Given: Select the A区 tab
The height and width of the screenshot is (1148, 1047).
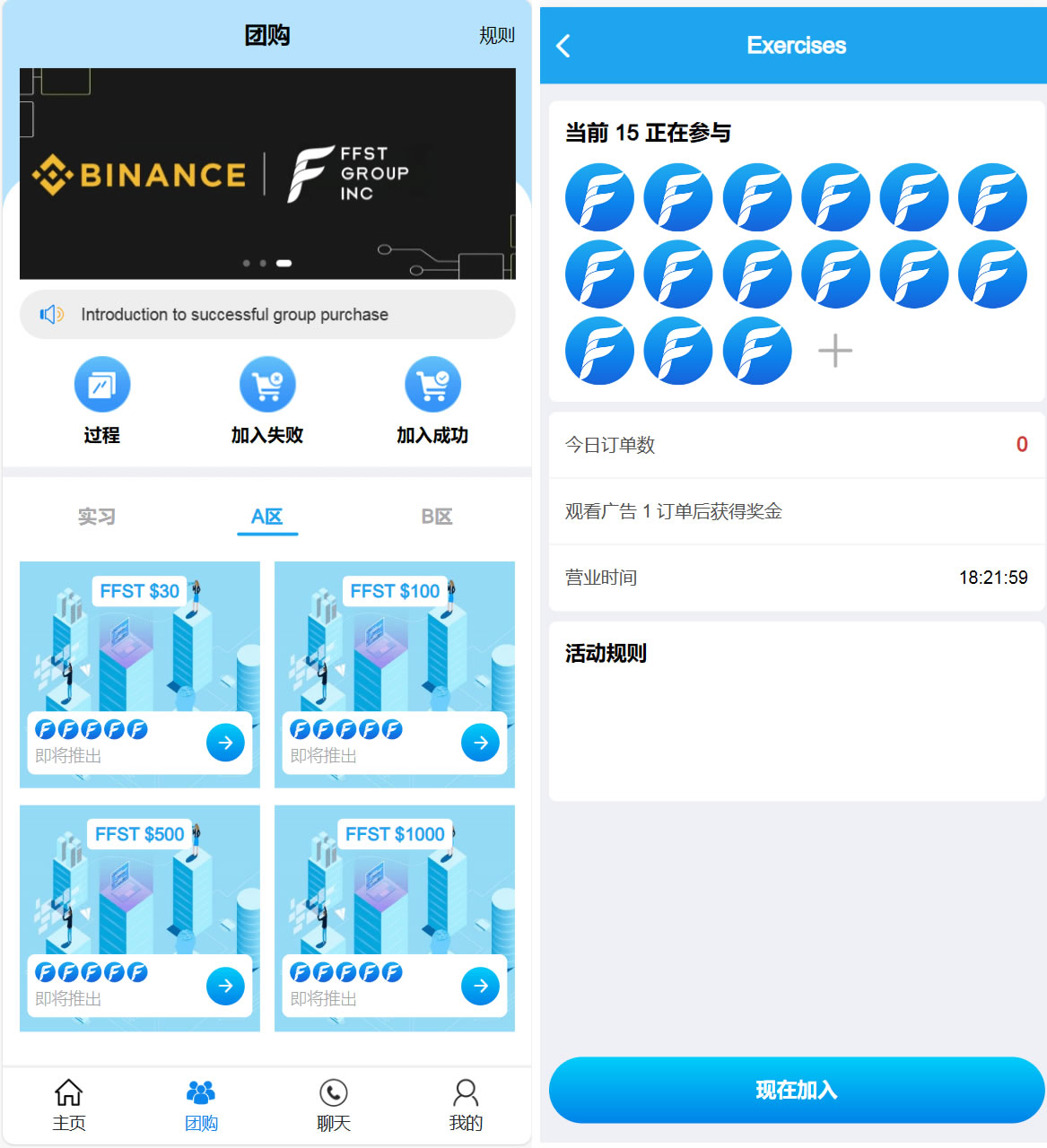Looking at the screenshot, I should (266, 517).
